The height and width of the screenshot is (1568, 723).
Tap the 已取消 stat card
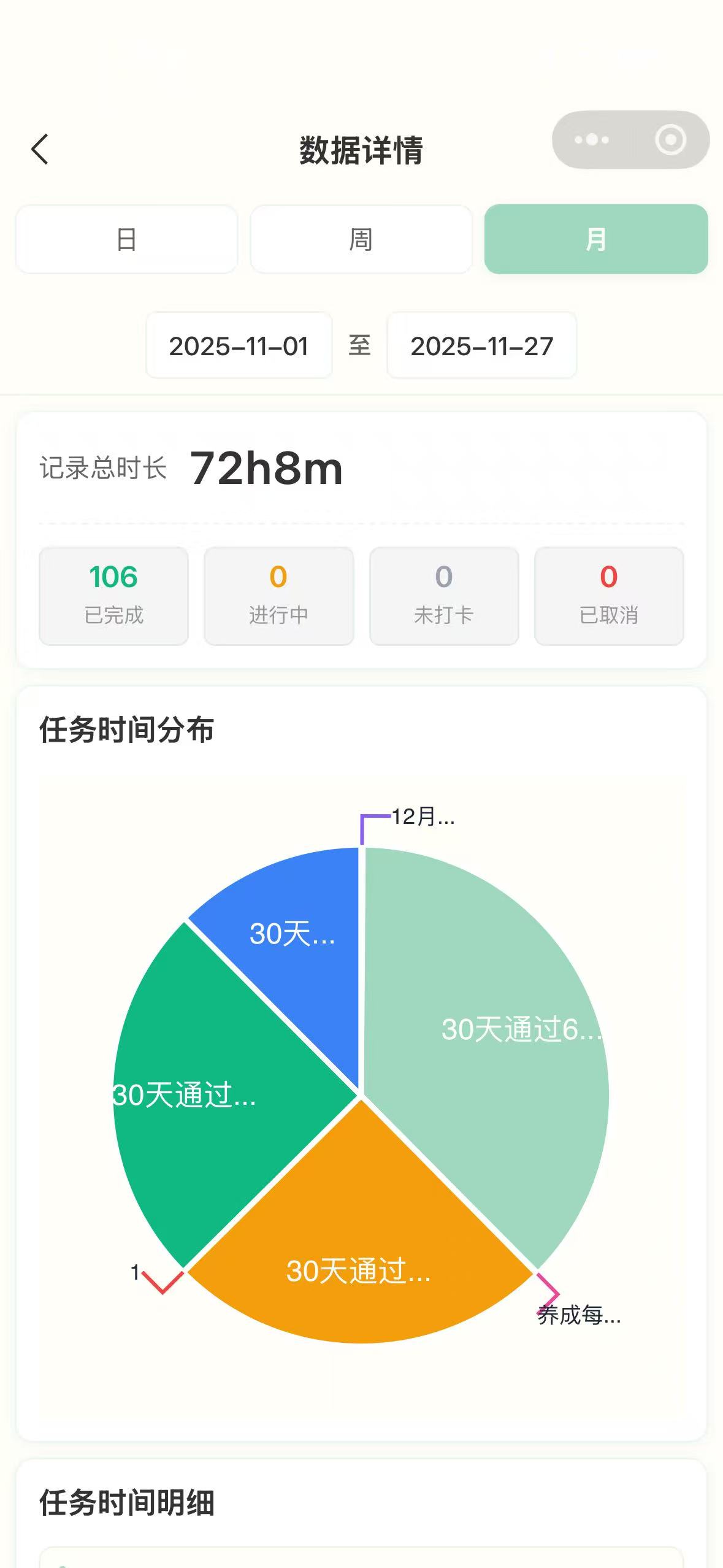click(x=609, y=595)
